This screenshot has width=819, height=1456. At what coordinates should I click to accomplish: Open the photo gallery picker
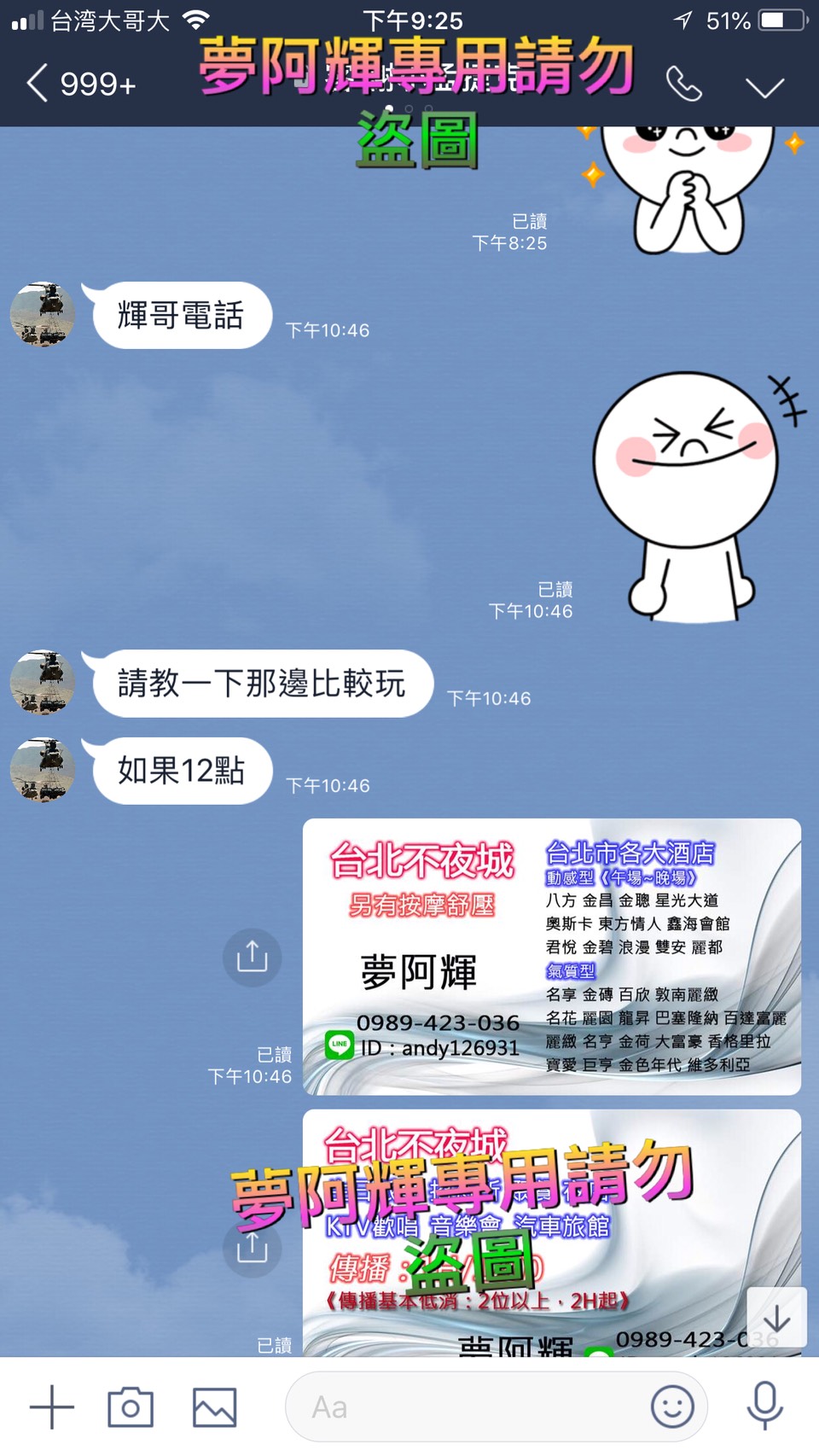point(214,1406)
